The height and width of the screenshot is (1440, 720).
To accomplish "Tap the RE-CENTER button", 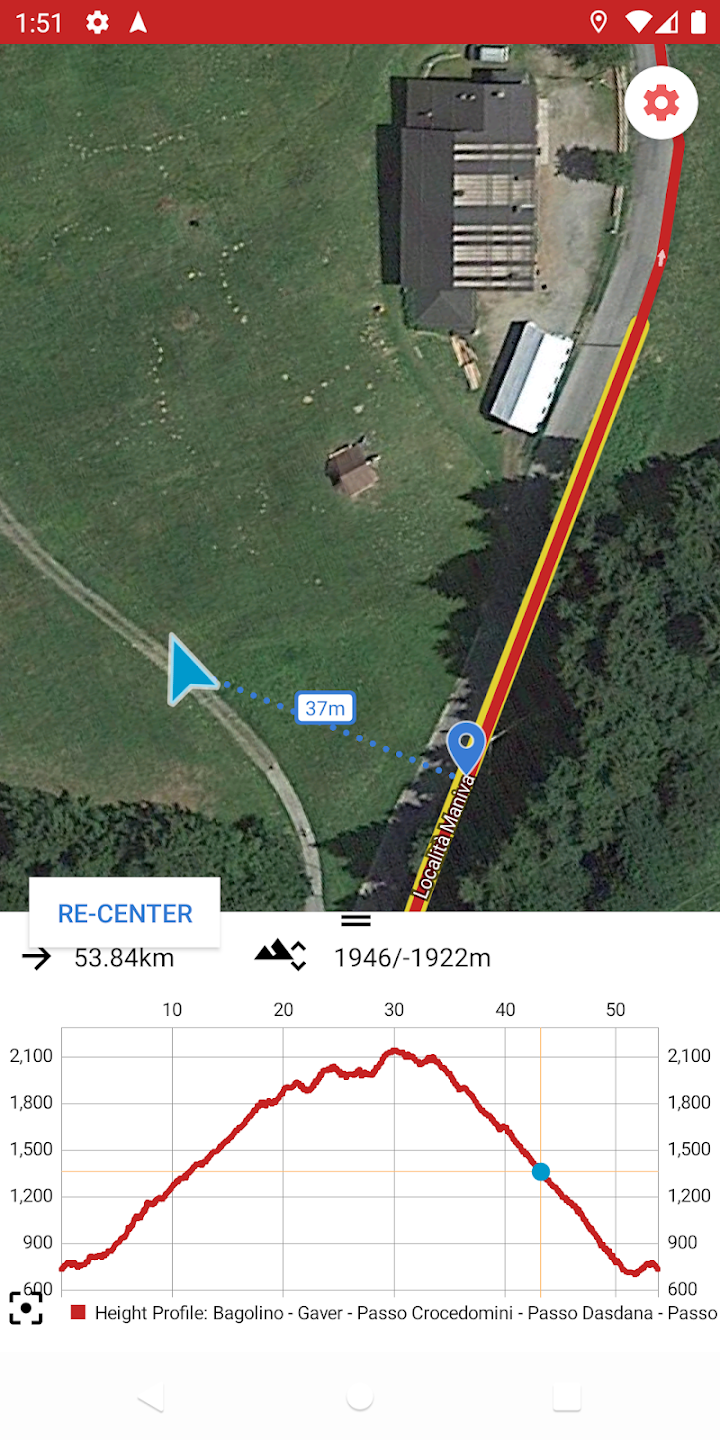I will click(x=125, y=913).
